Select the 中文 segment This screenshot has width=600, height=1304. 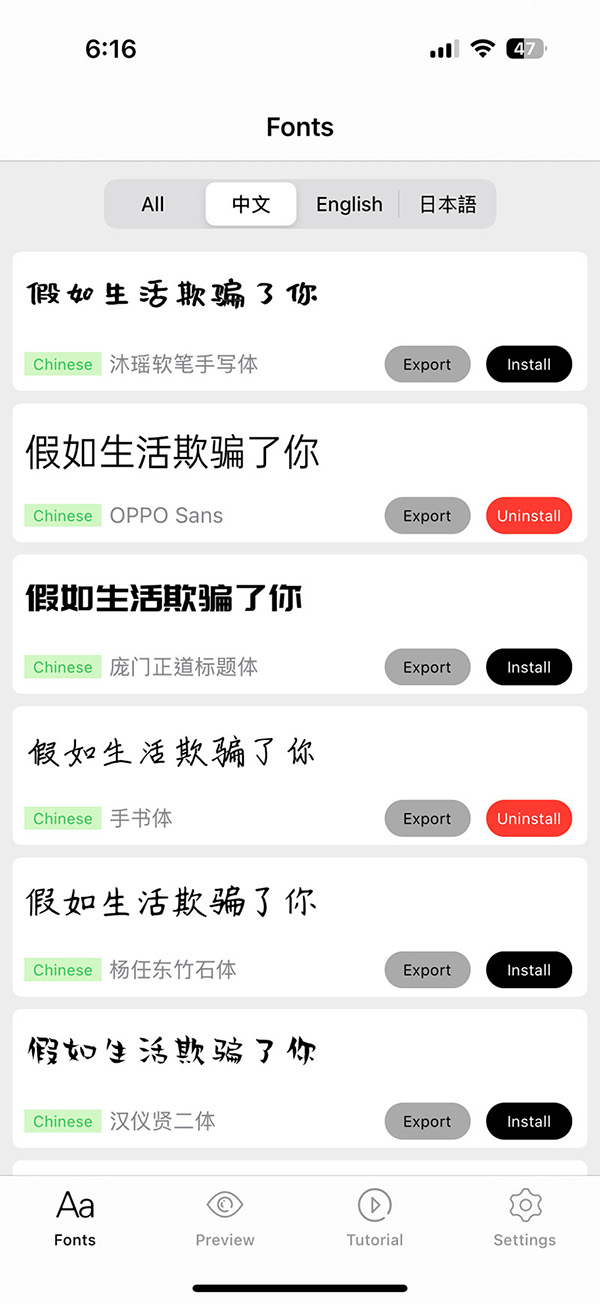[x=251, y=204]
